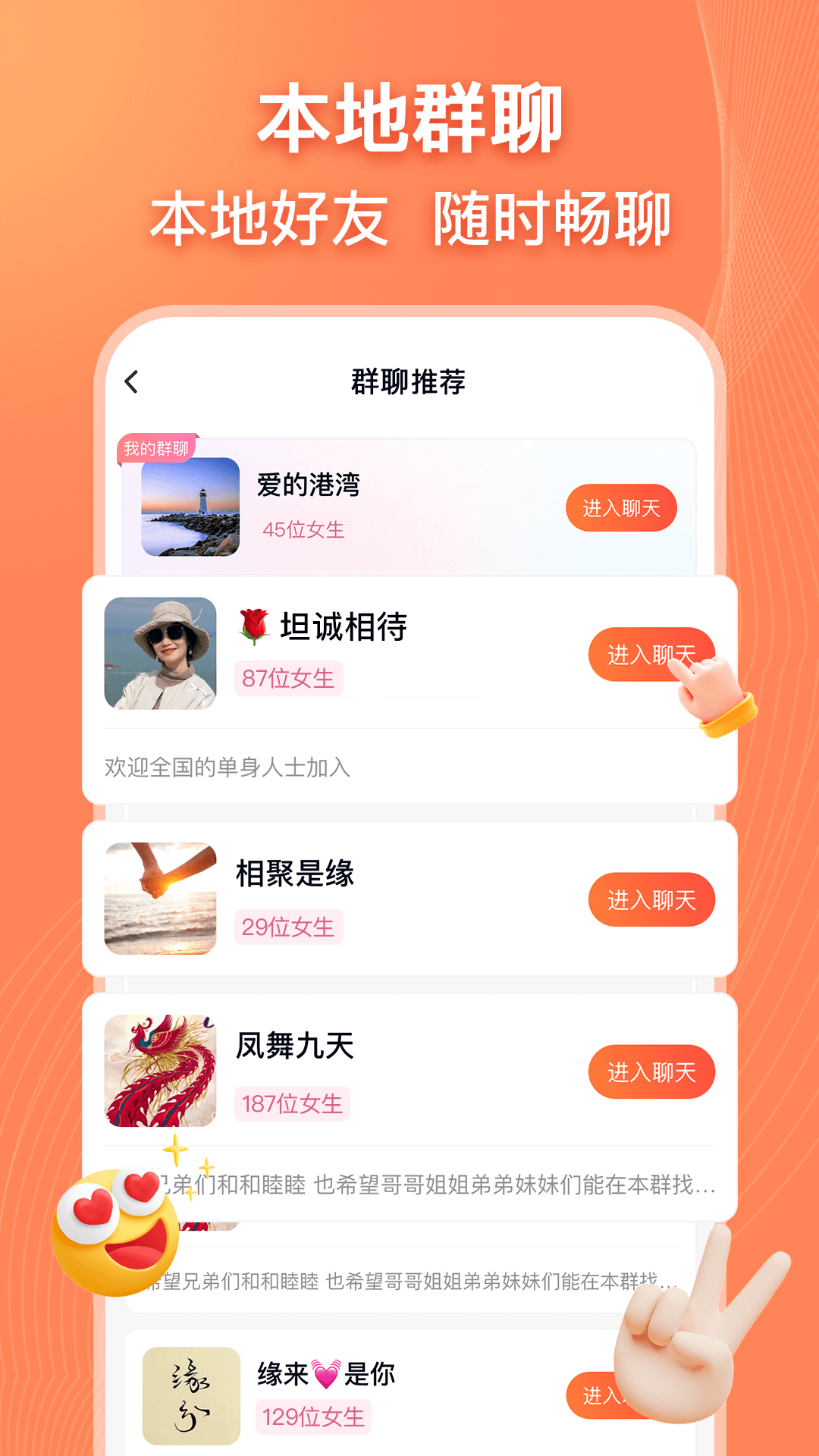Enter 凤舞九天 group chat
Screen dimensions: 819x1456
(x=651, y=1072)
